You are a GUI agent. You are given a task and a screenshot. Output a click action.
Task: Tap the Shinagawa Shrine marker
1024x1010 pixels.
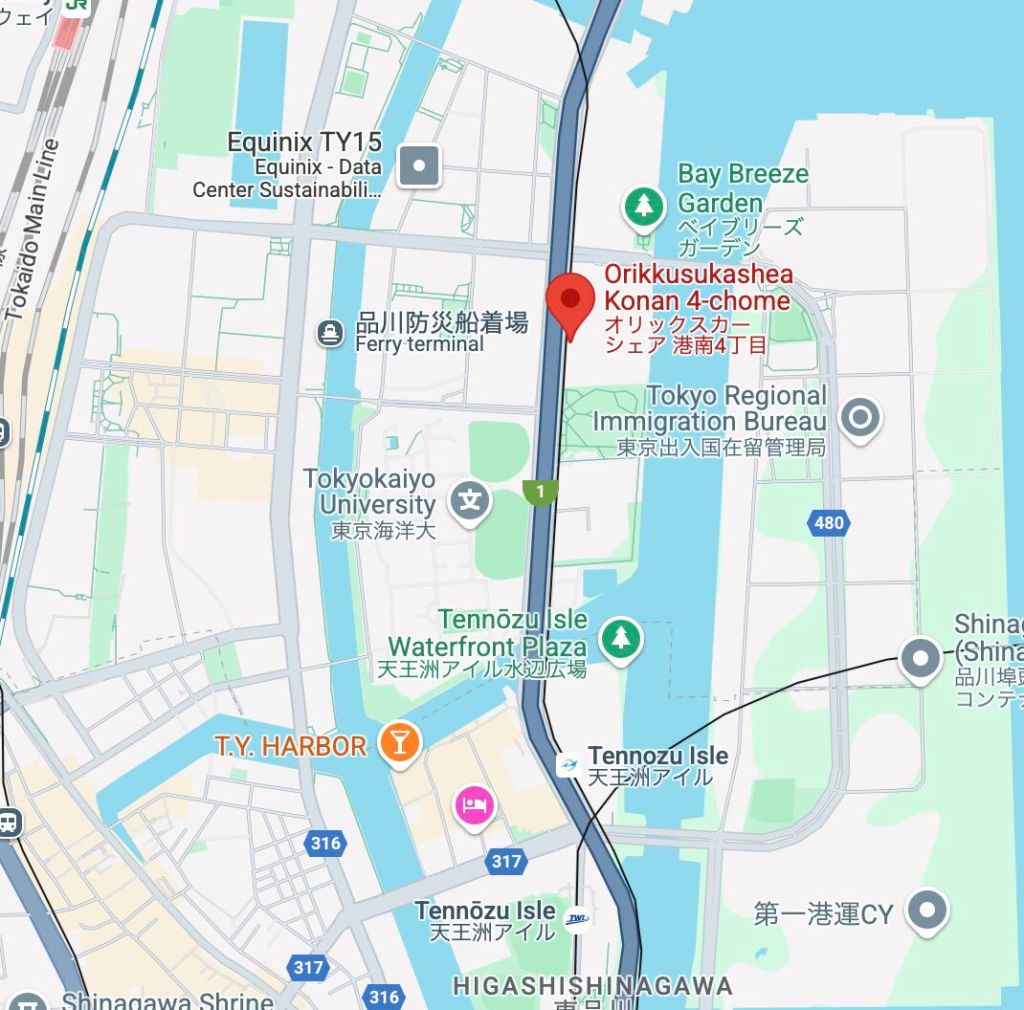(x=28, y=1000)
